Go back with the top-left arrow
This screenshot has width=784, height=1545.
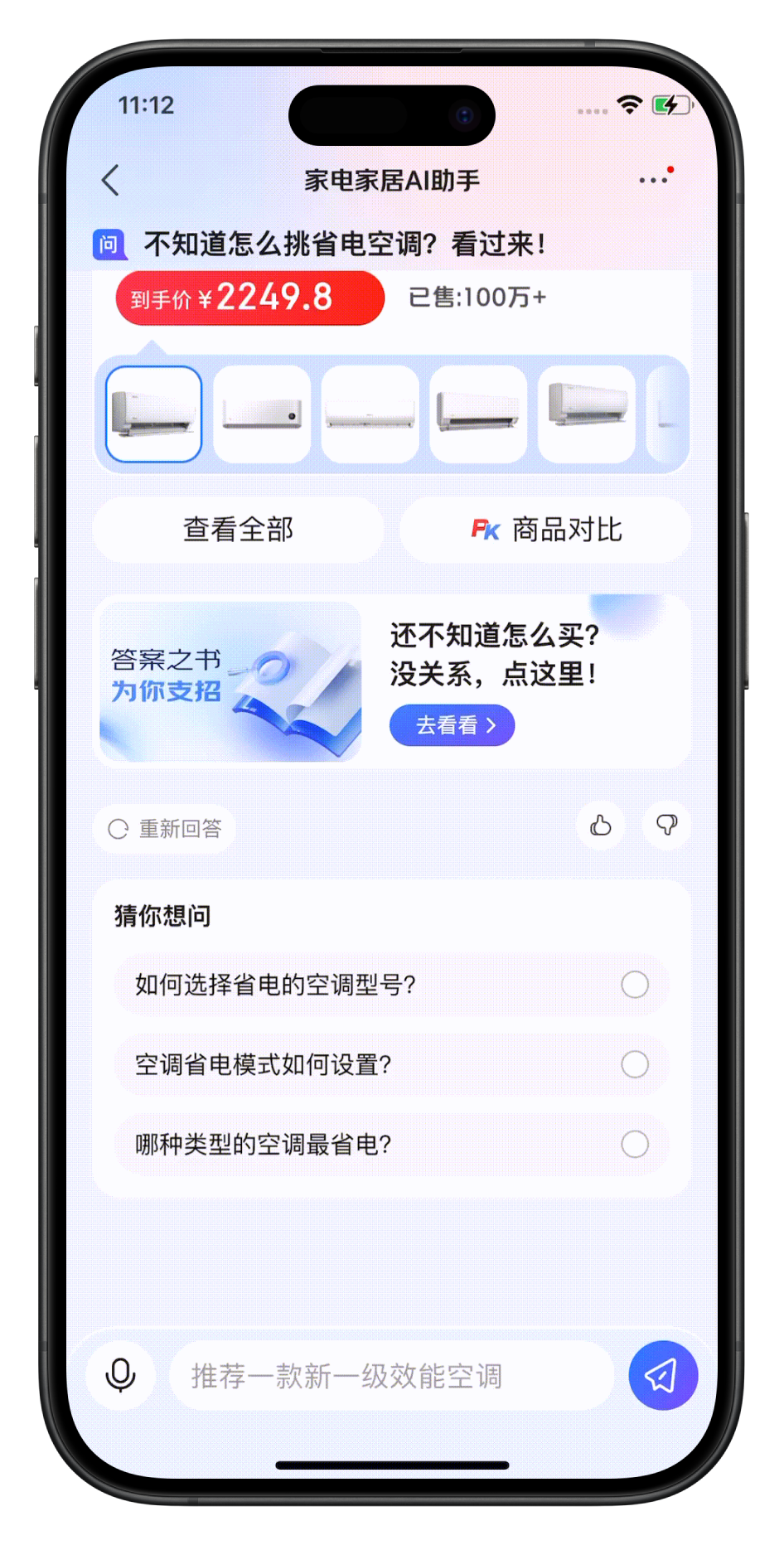point(111,180)
